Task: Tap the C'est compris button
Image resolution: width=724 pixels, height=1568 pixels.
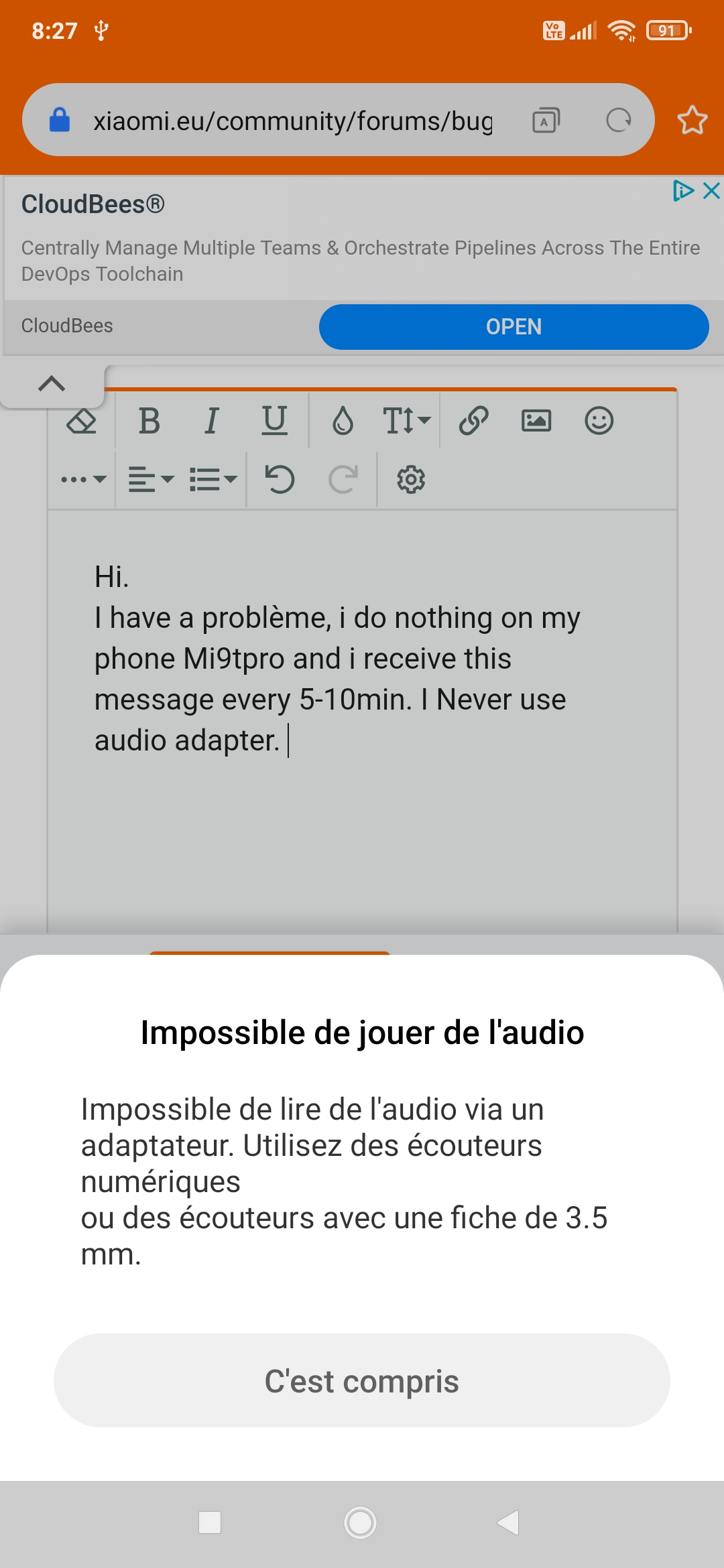Action: (x=362, y=1381)
